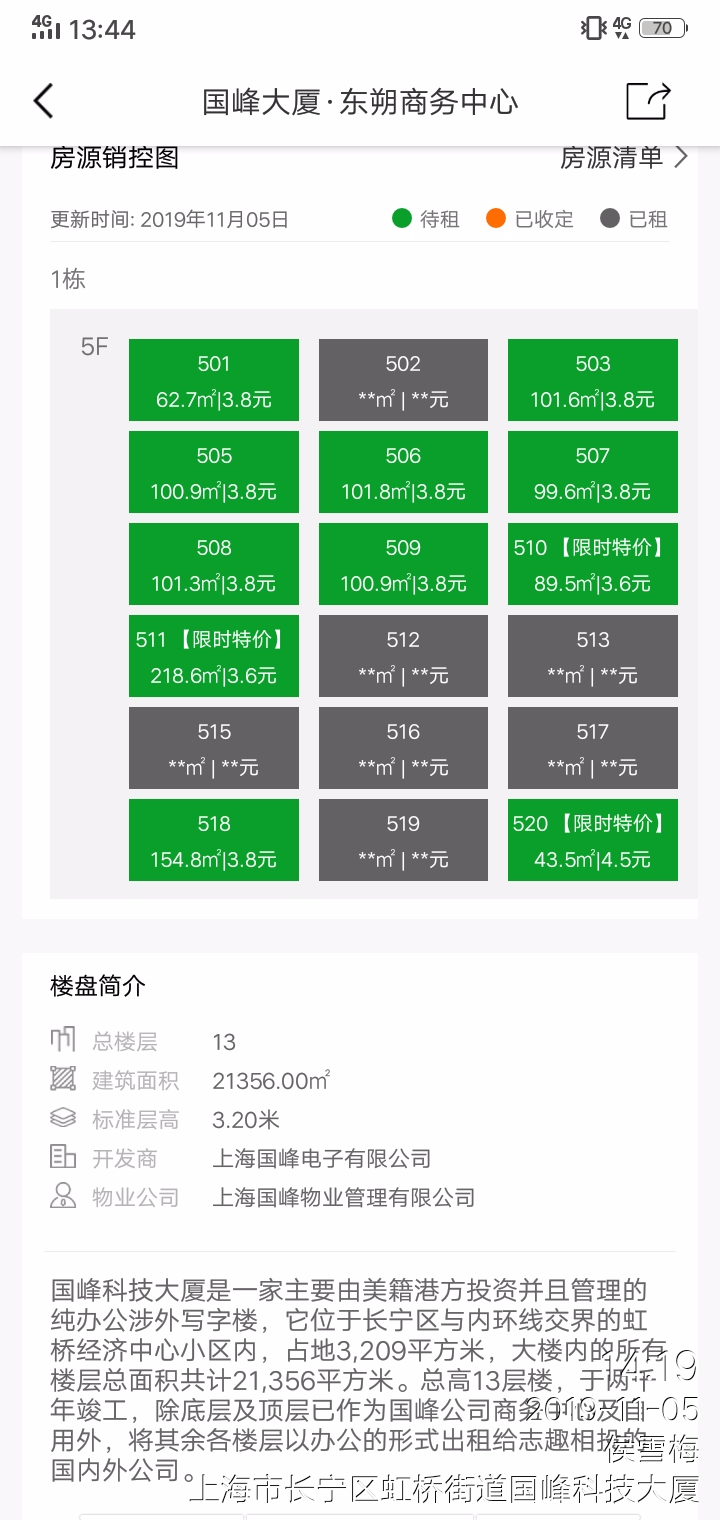The height and width of the screenshot is (1520, 720).
Task: Open the 房源清单 listing link
Action: [624, 157]
